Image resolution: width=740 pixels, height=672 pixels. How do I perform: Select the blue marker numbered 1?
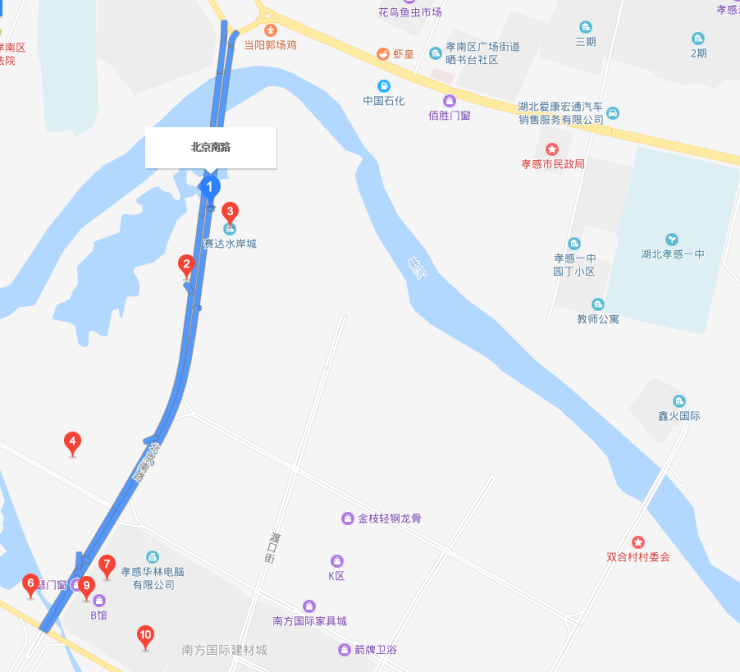210,186
